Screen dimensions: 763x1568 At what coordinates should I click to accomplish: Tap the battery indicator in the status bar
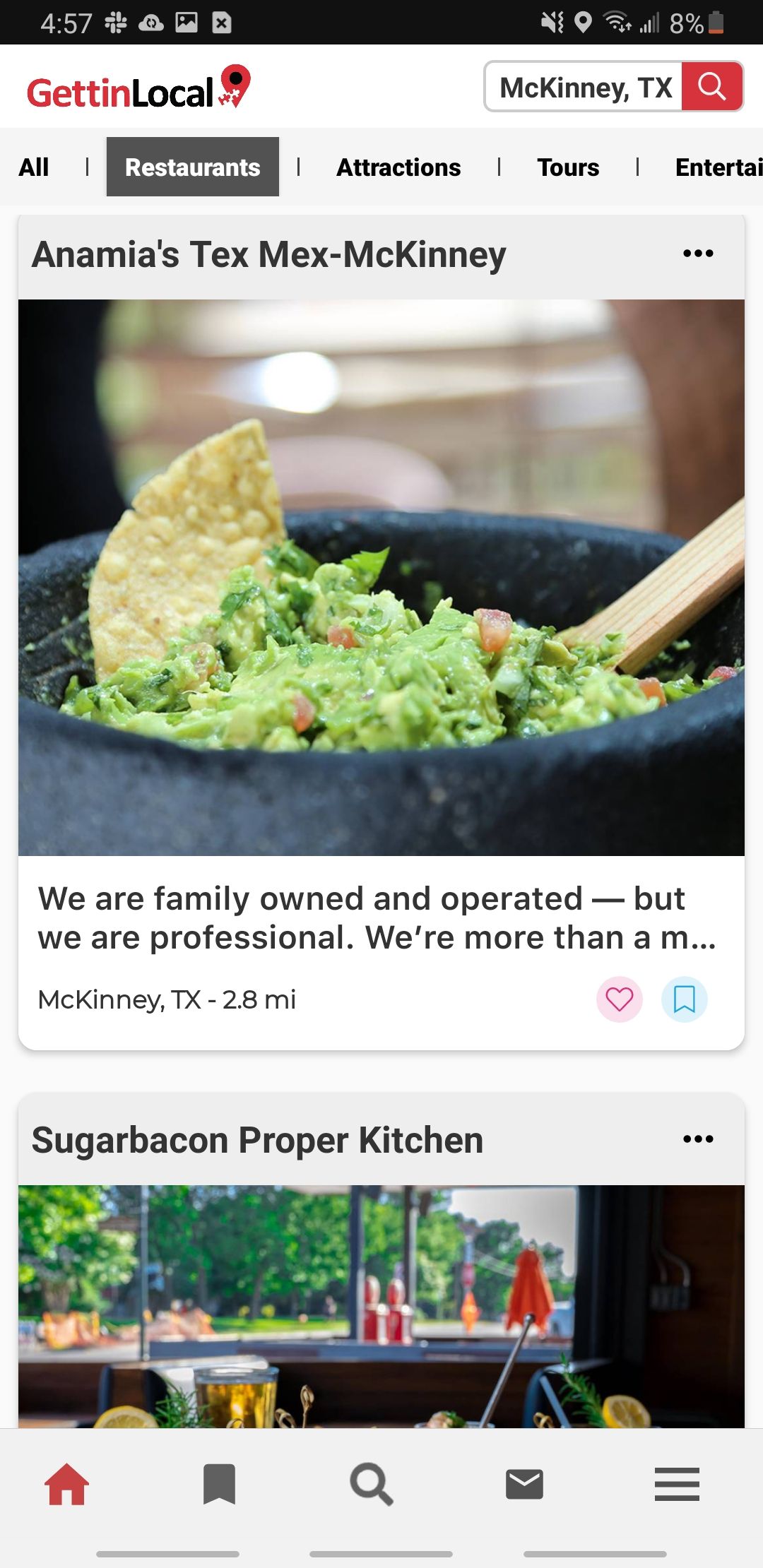coord(716,22)
